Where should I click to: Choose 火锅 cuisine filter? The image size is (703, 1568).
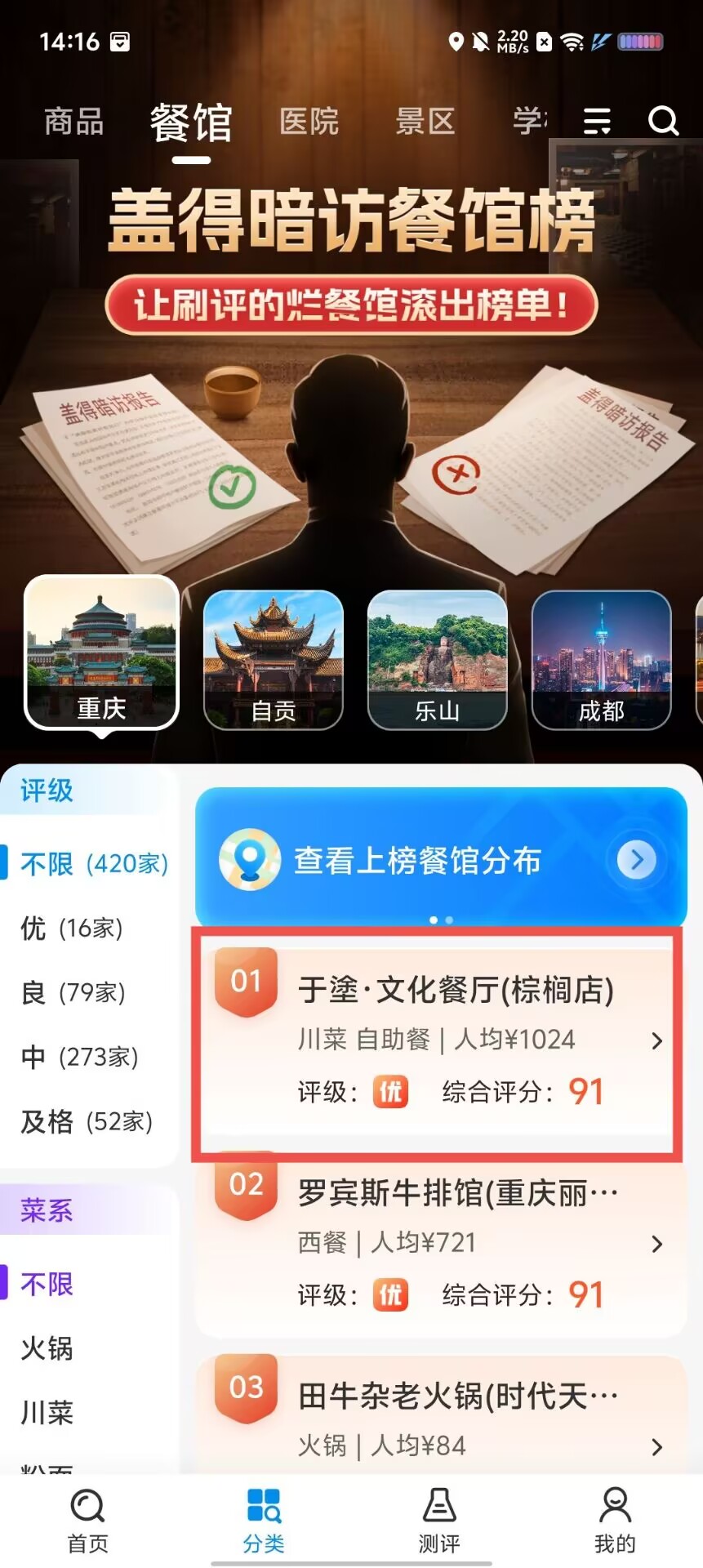(47, 1348)
